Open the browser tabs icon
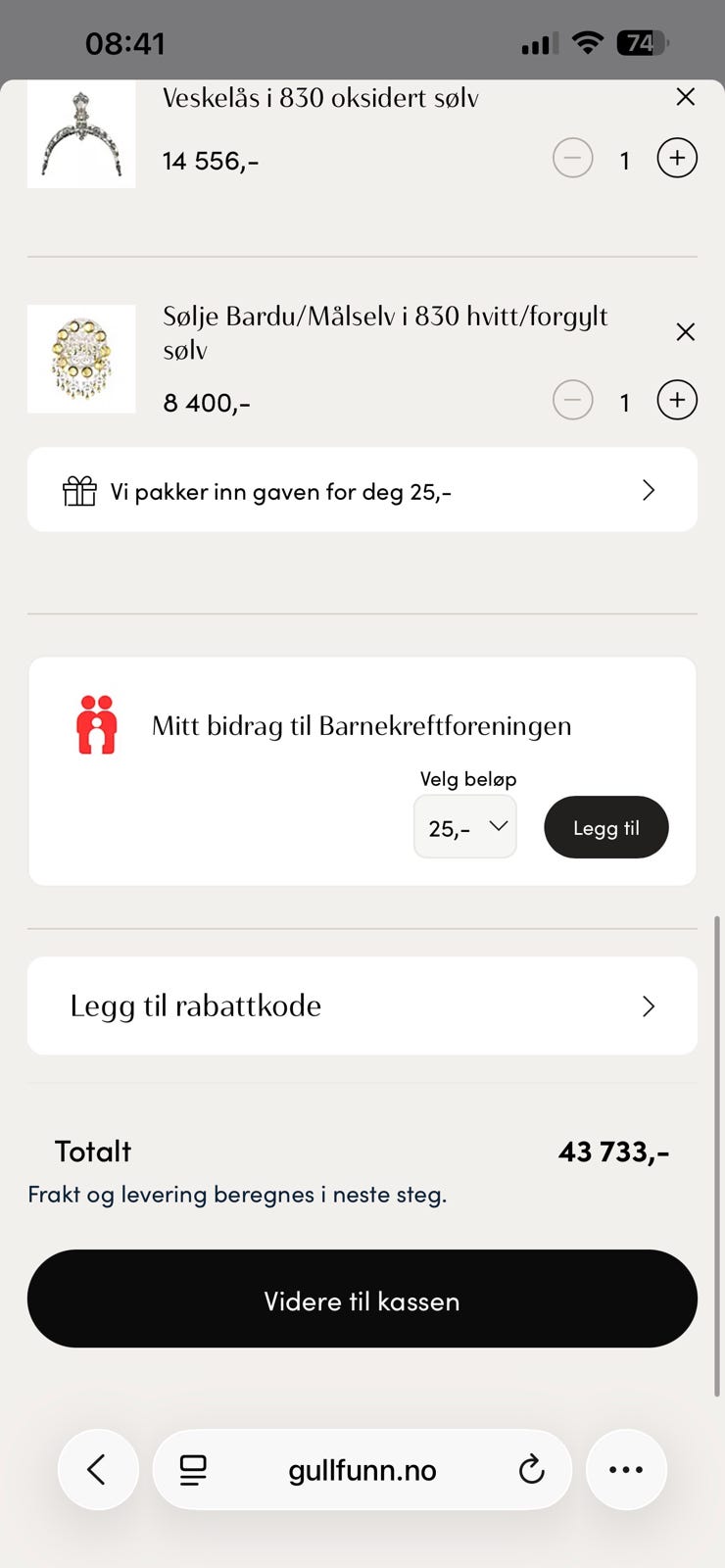Image resolution: width=725 pixels, height=1568 pixels. [193, 1469]
